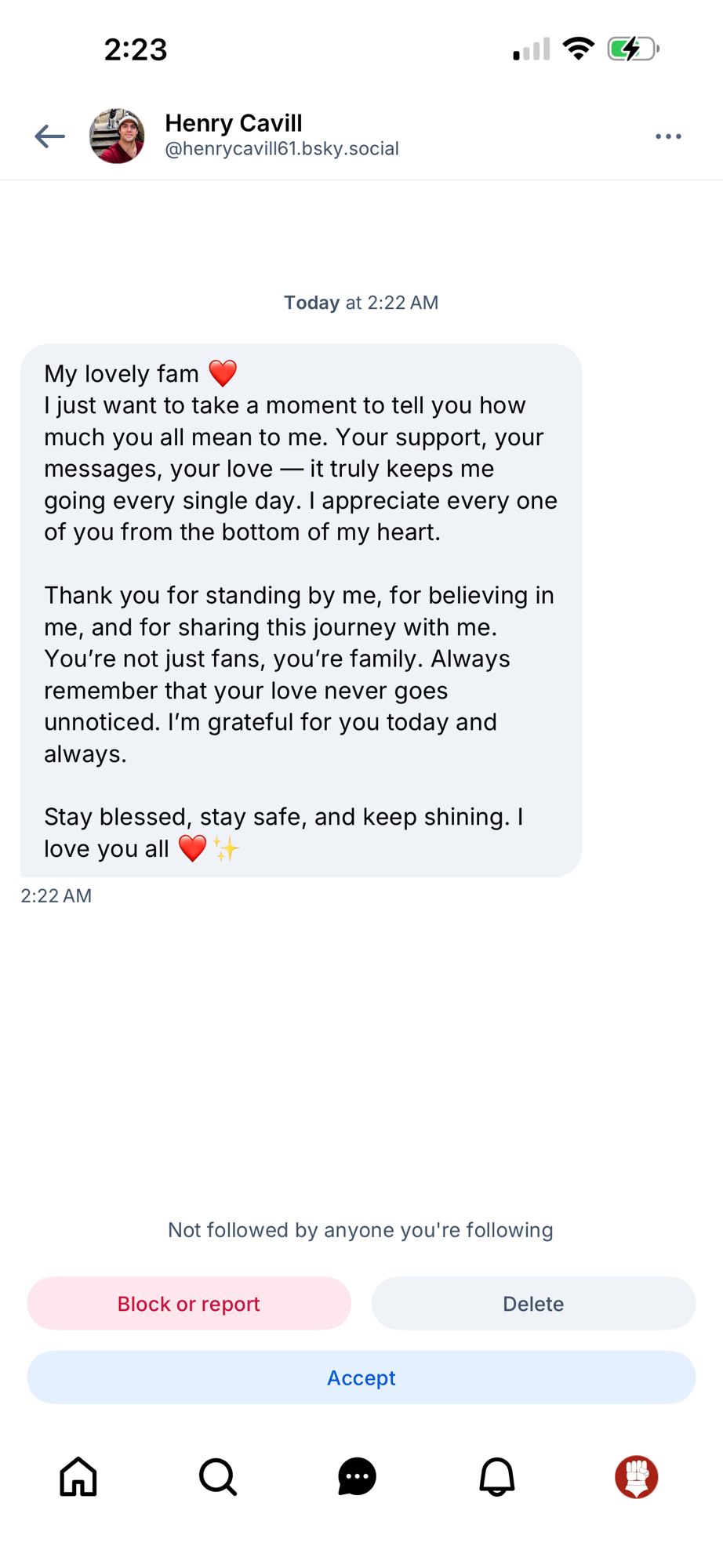The height and width of the screenshot is (1568, 723).
Task: Open my profile tab
Action: [636, 1477]
